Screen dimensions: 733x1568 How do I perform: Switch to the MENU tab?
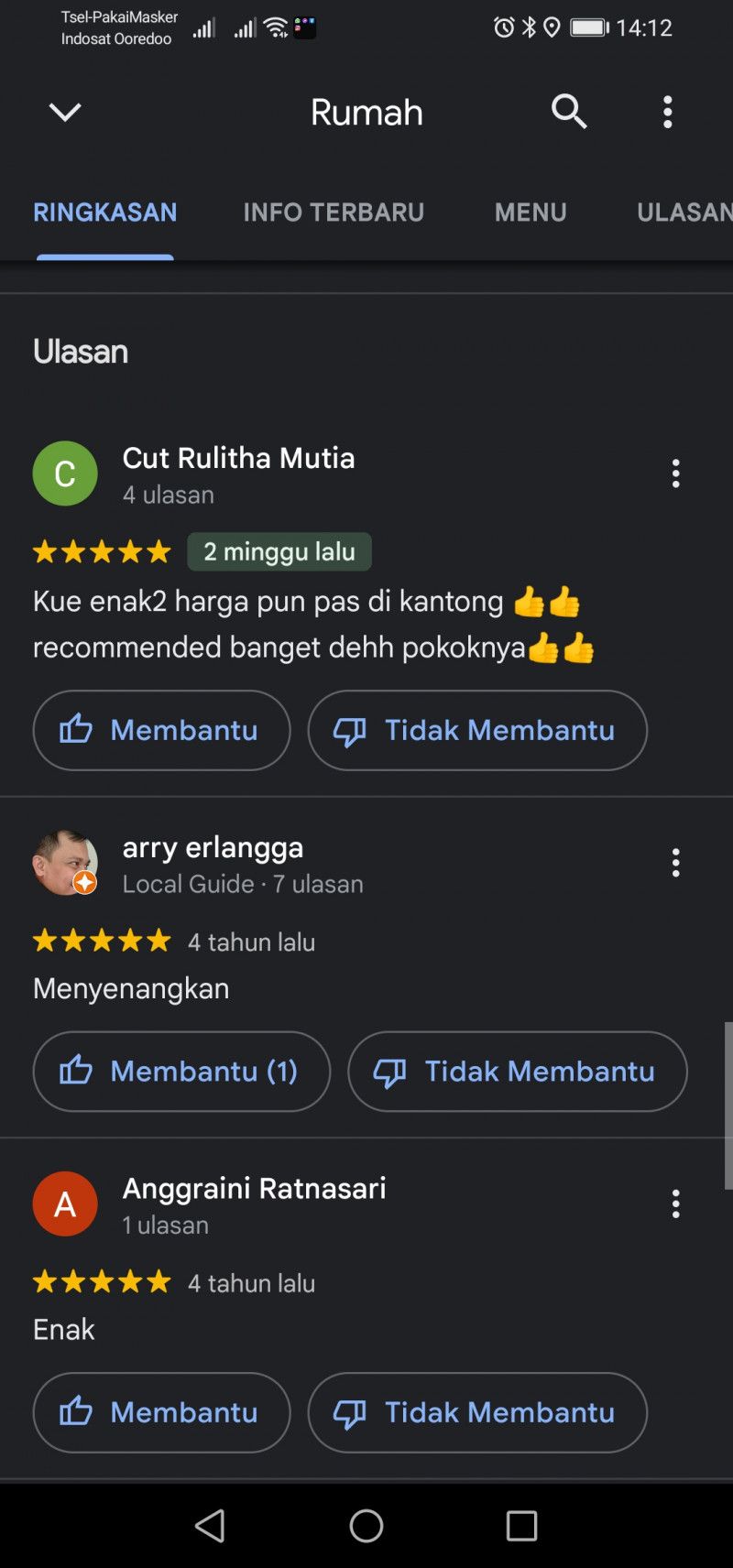pos(531,212)
